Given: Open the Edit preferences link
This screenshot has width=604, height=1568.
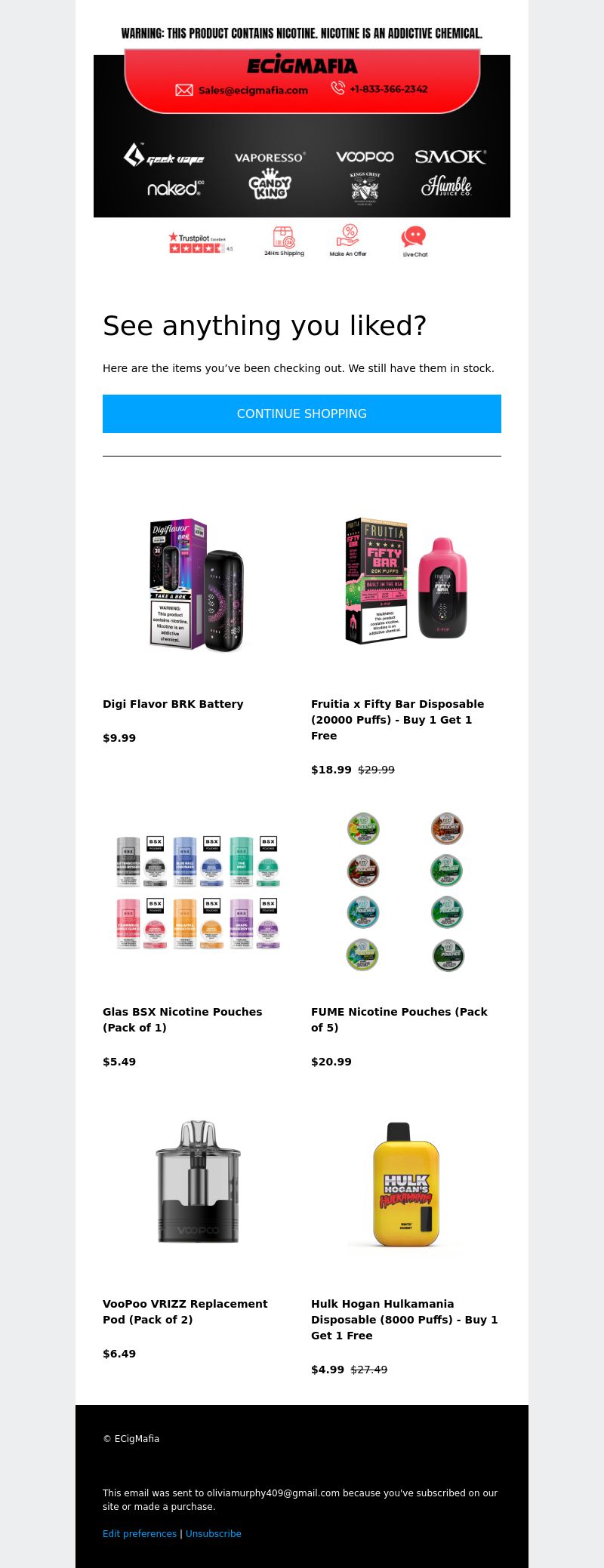Looking at the screenshot, I should click(140, 1533).
